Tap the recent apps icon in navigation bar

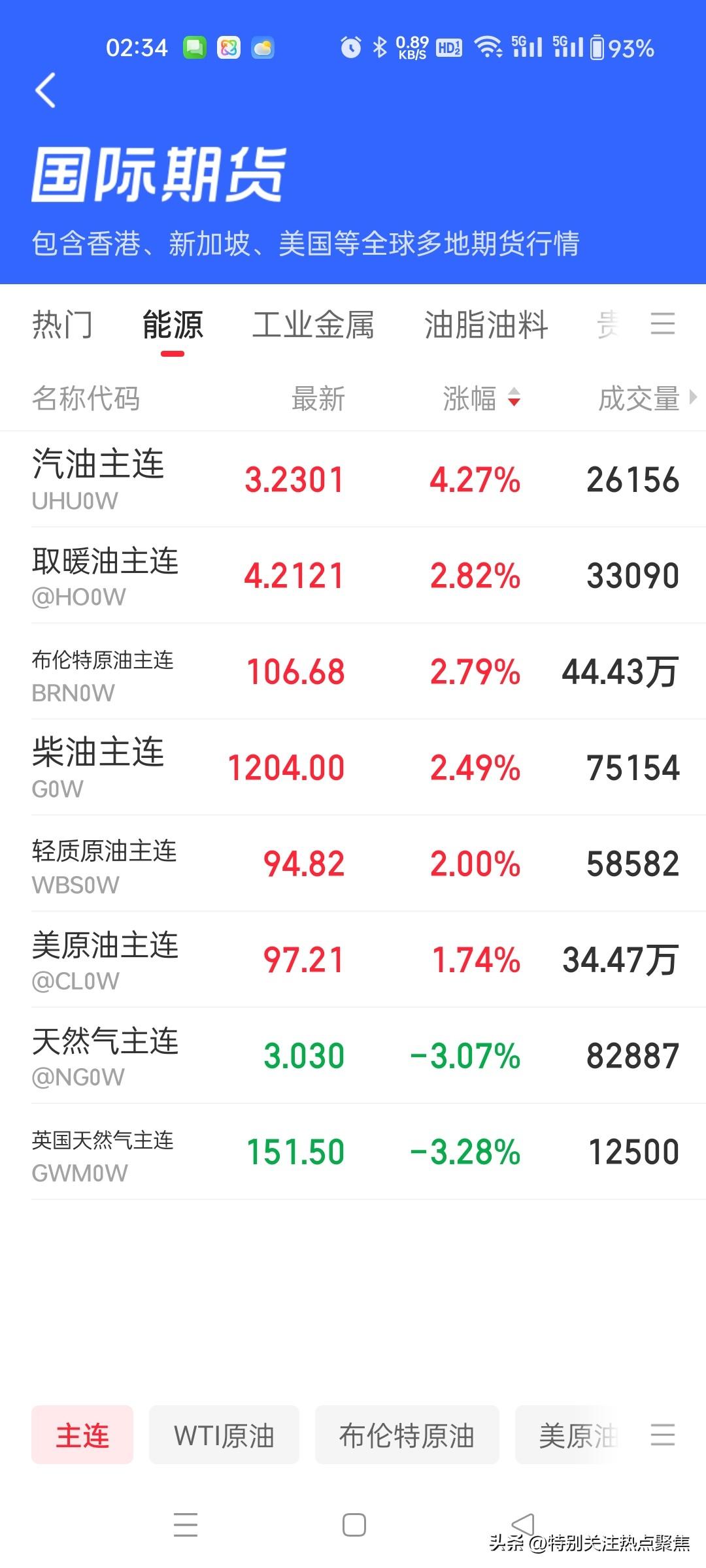(x=186, y=1524)
